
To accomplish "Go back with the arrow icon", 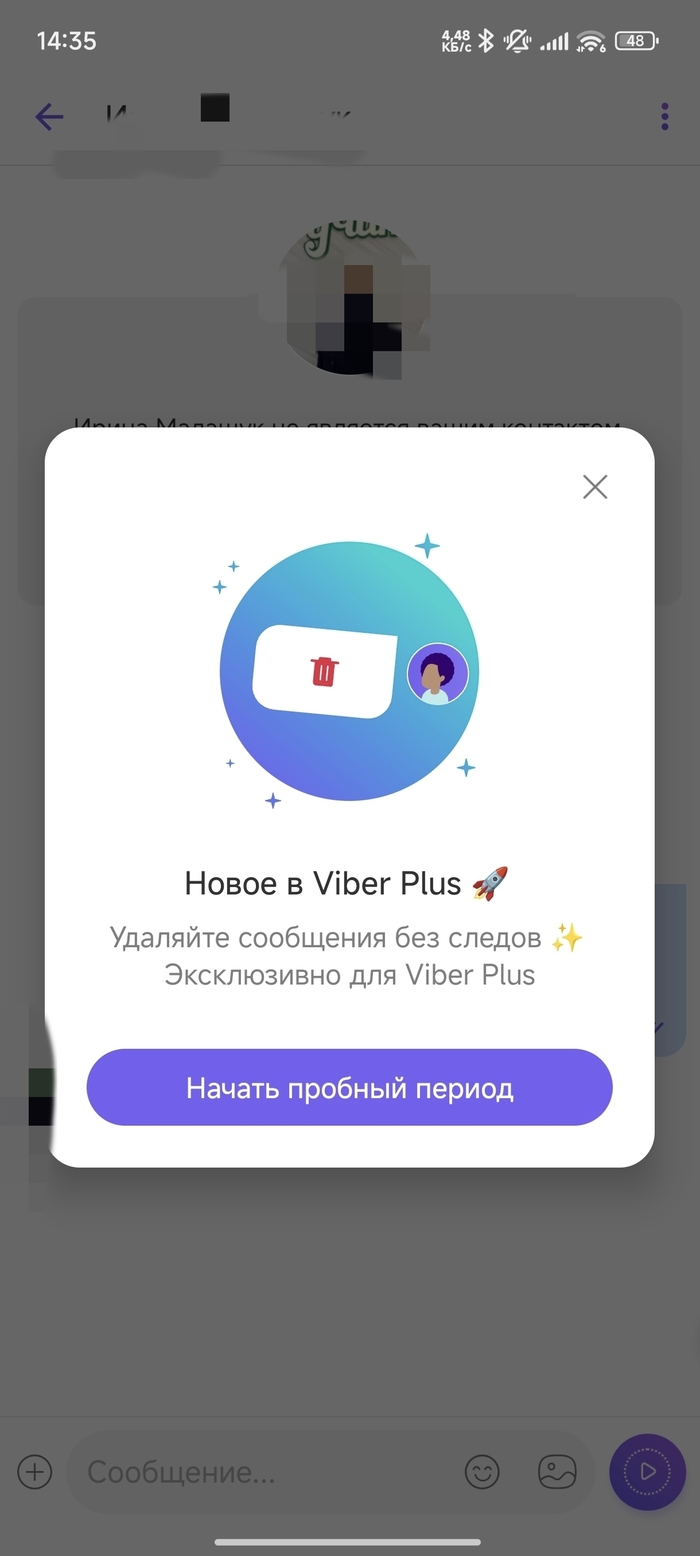I will 48,117.
